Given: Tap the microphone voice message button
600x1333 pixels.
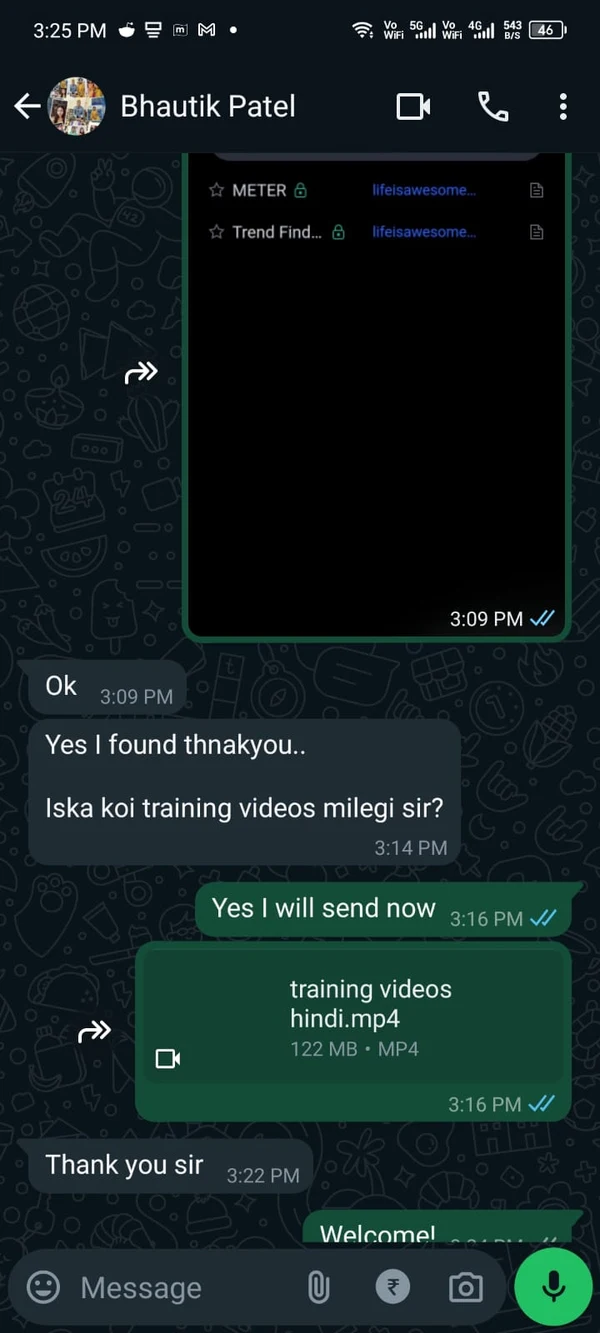Looking at the screenshot, I should click(553, 1287).
